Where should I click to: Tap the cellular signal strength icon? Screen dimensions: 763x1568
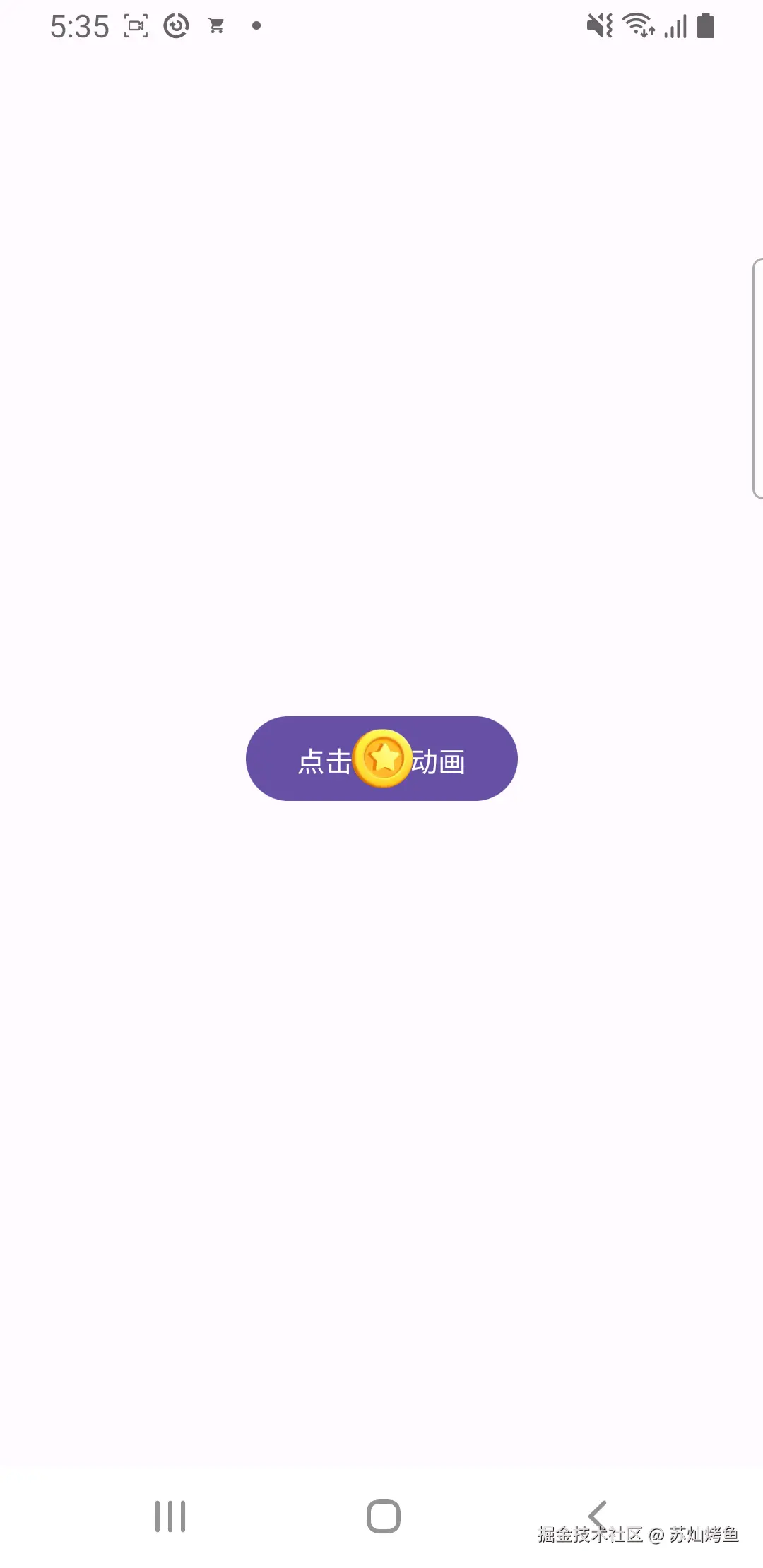(676, 26)
